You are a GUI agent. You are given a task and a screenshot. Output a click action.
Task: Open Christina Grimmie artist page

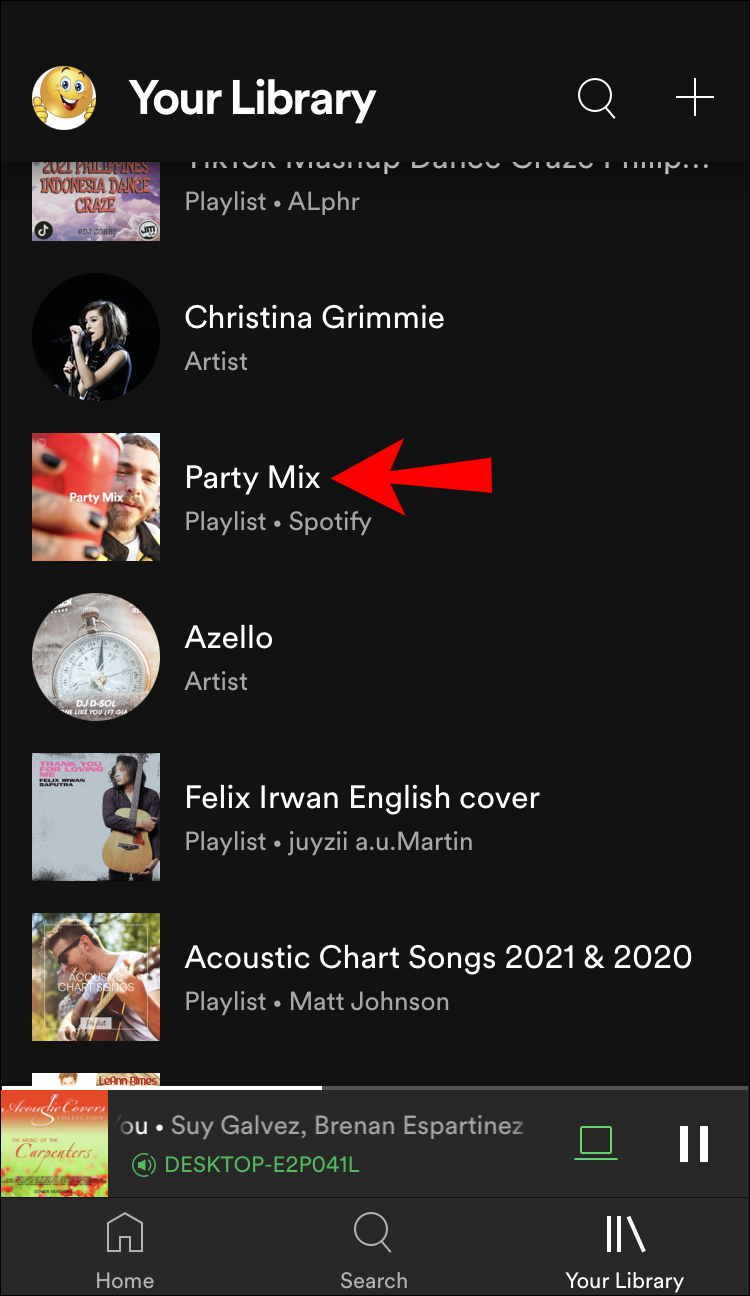314,337
